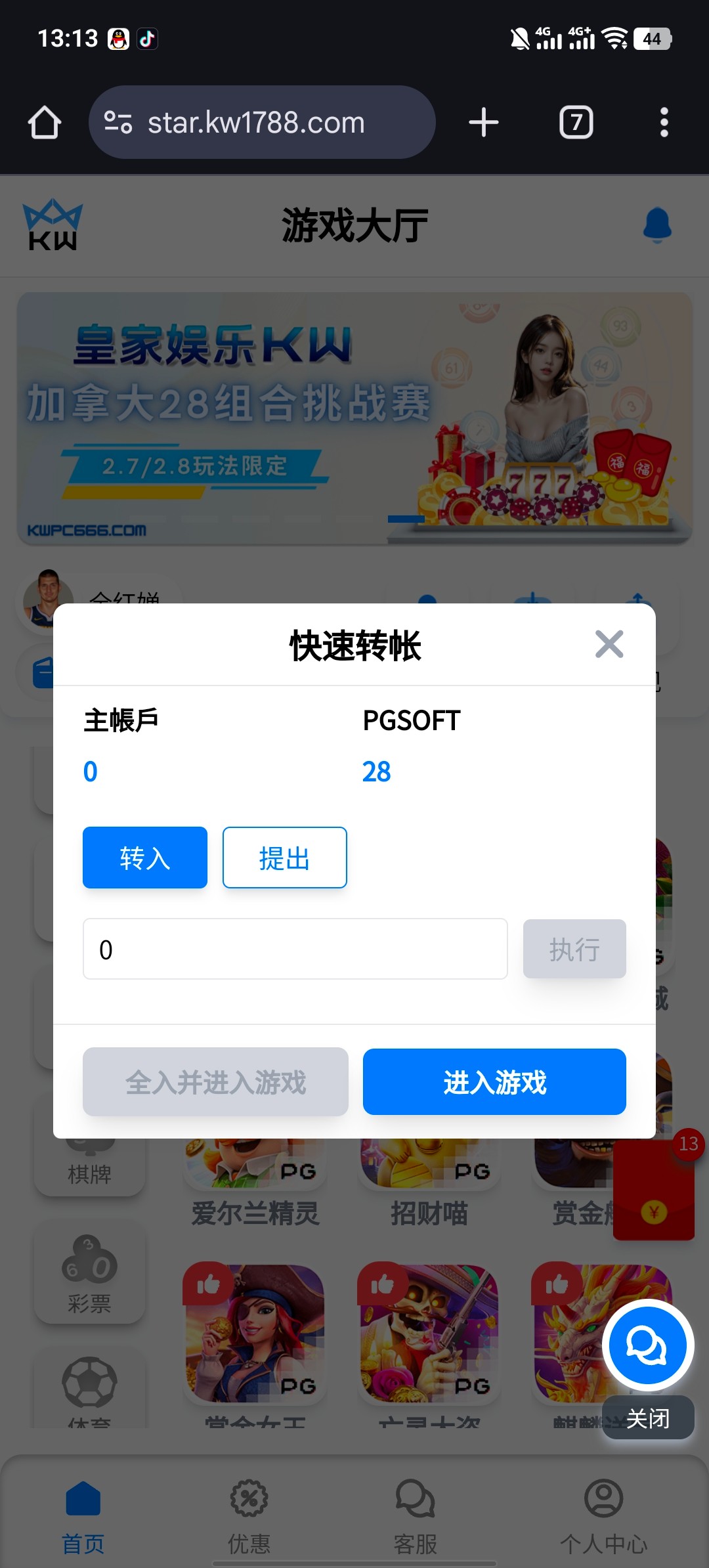
Task: Go to the browser home page
Action: coord(45,123)
